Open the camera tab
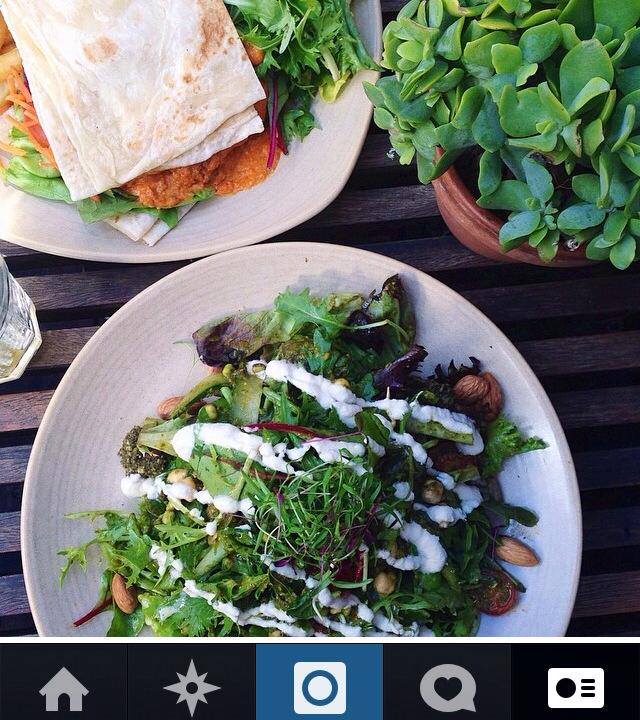The image size is (640, 720). click(320, 688)
